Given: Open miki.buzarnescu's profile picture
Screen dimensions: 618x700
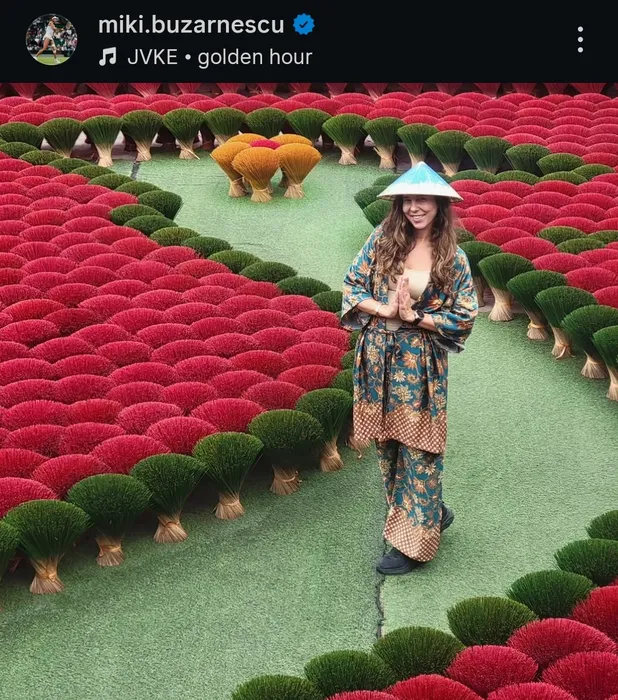Looking at the screenshot, I should click(51, 40).
